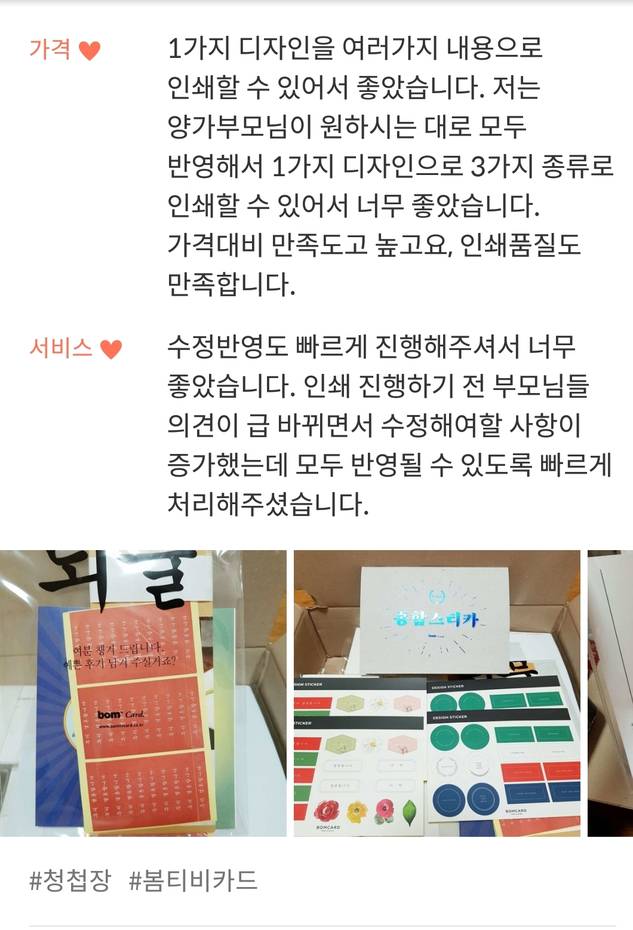Open the #봄티비카드 hashtag
This screenshot has width=633, height=930.
coord(193,880)
